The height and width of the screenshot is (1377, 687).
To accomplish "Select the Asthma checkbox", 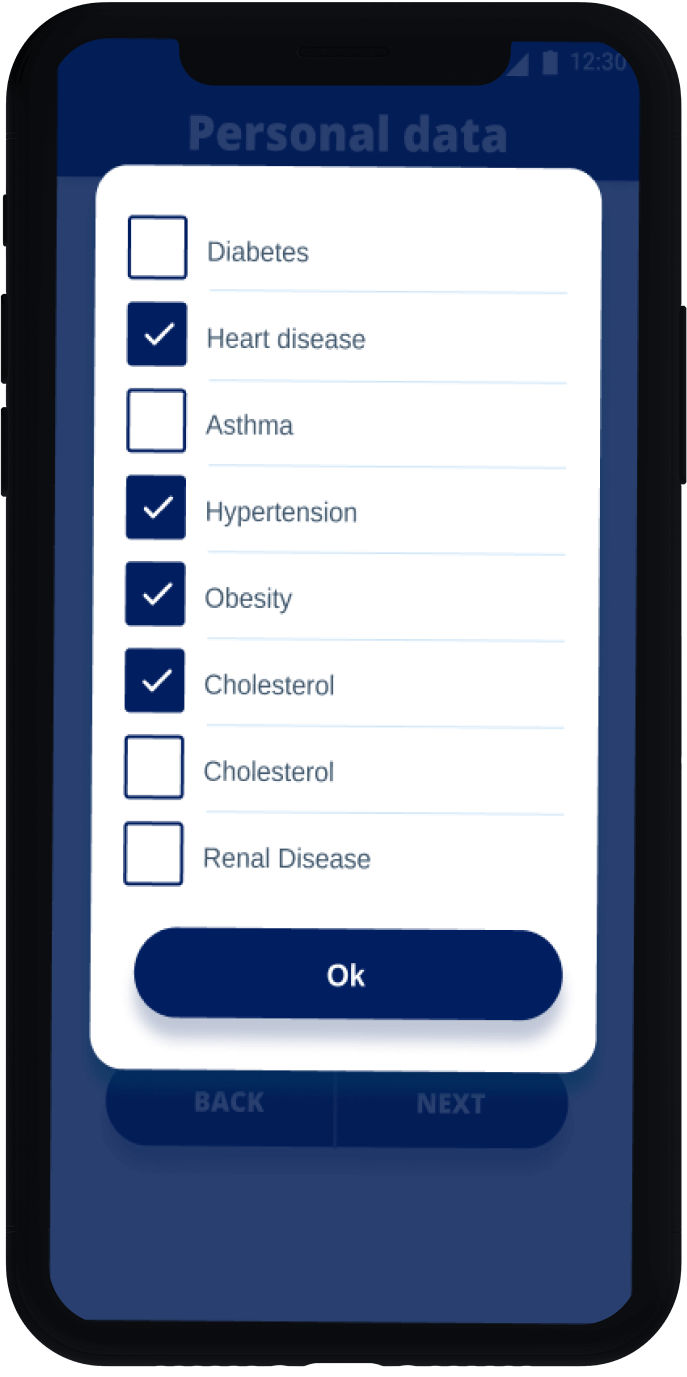I will [156, 421].
